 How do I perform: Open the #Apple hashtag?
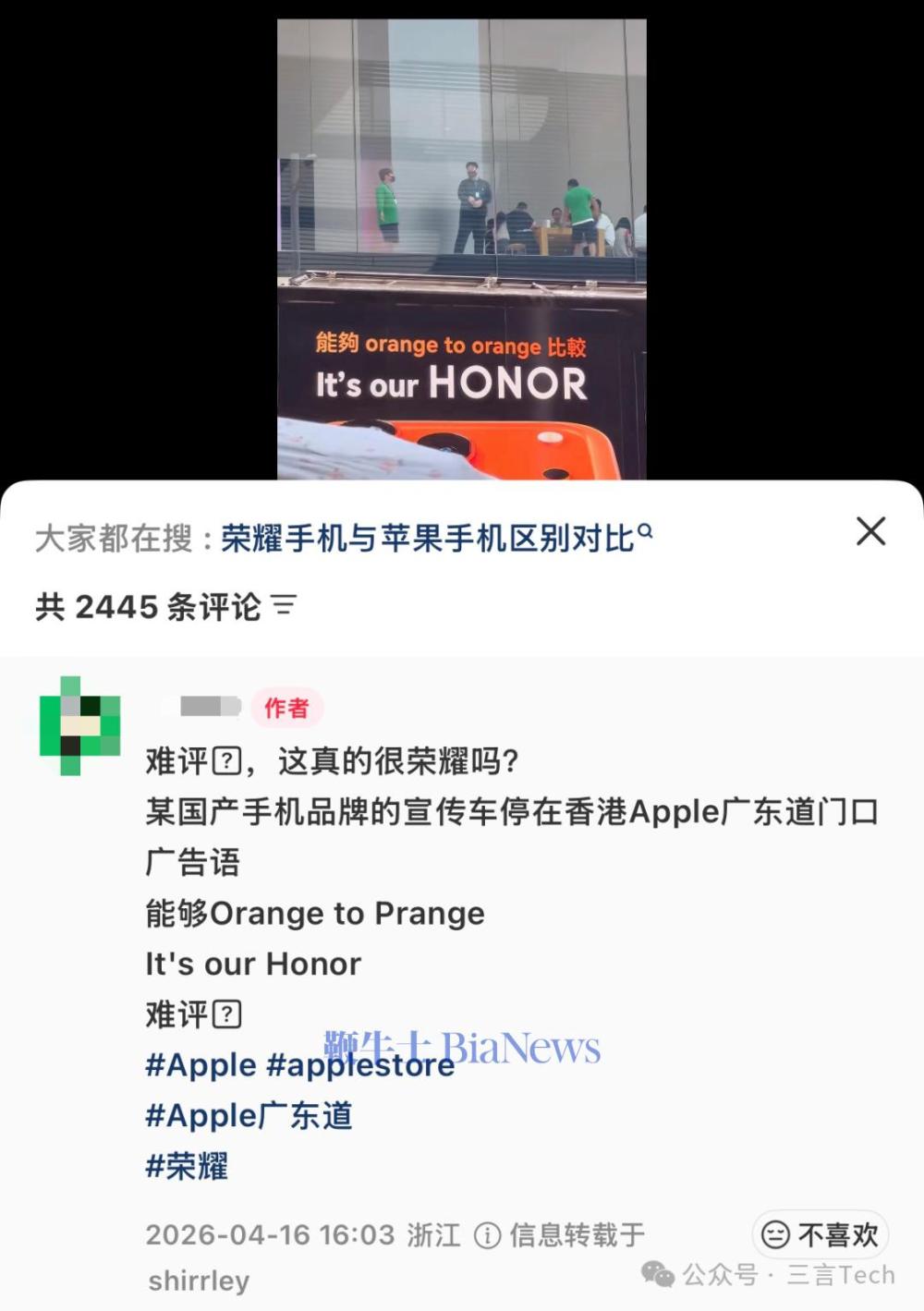coord(200,1064)
